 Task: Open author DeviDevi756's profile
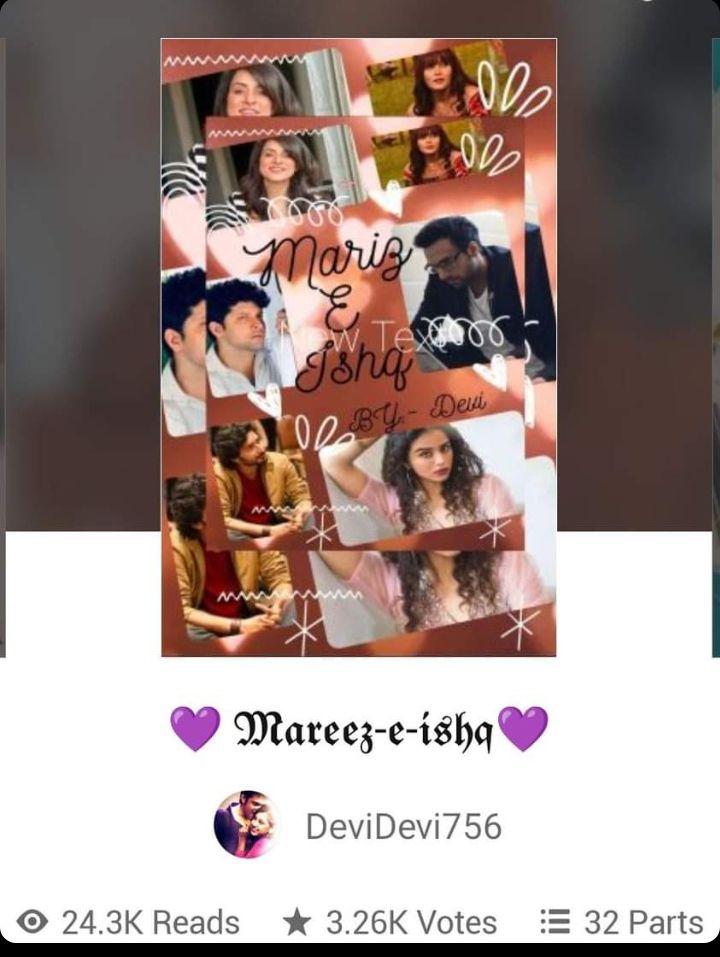click(x=402, y=826)
